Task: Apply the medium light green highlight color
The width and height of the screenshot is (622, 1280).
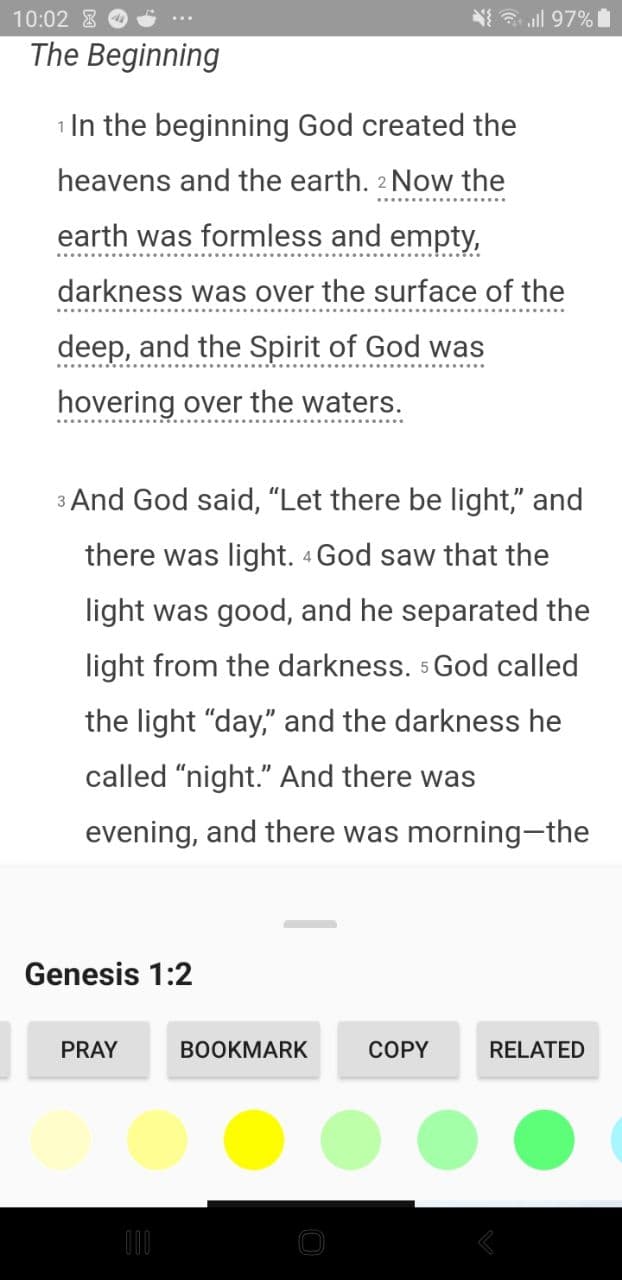Action: 447,1139
